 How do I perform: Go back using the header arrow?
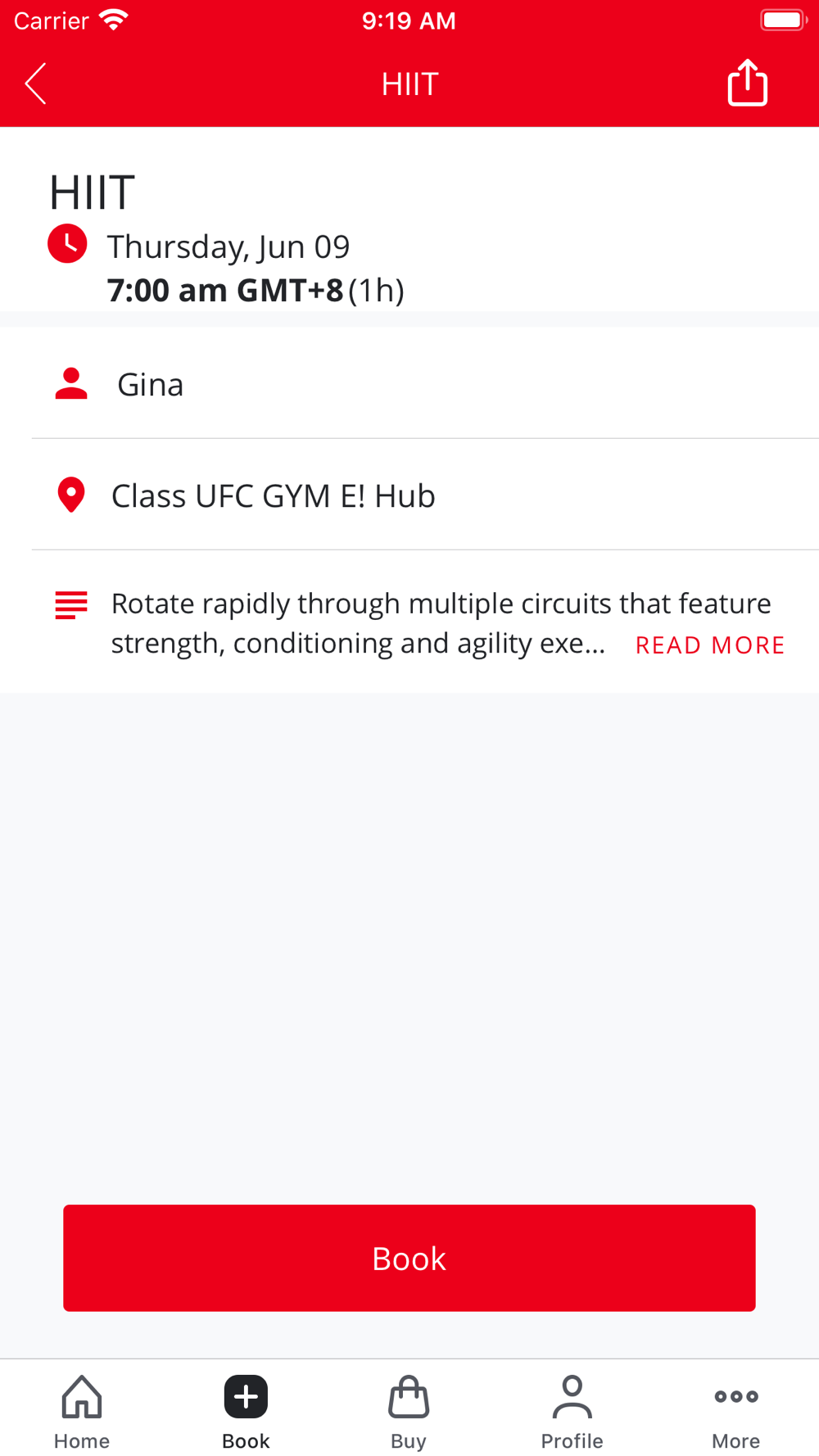[x=35, y=84]
